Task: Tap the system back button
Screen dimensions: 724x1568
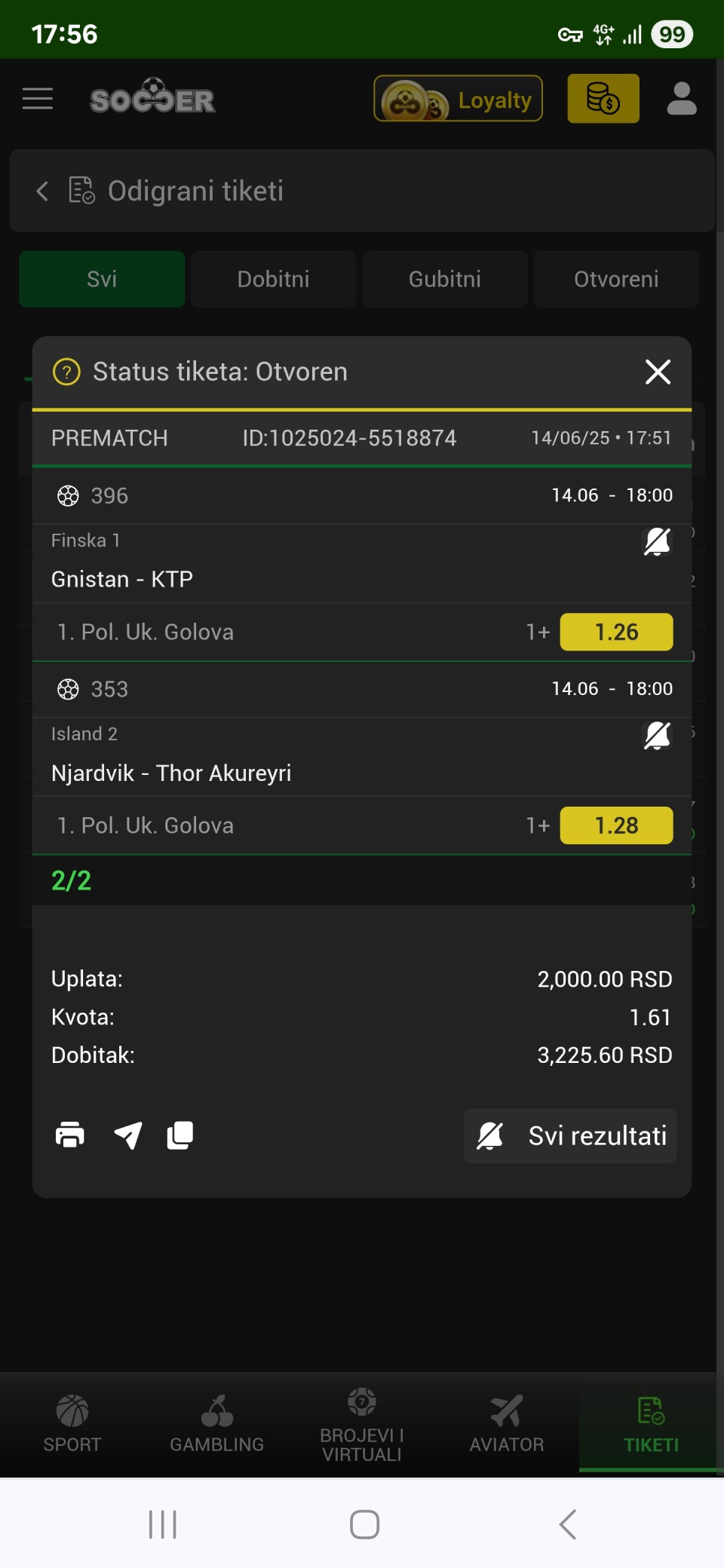Action: (x=568, y=1524)
